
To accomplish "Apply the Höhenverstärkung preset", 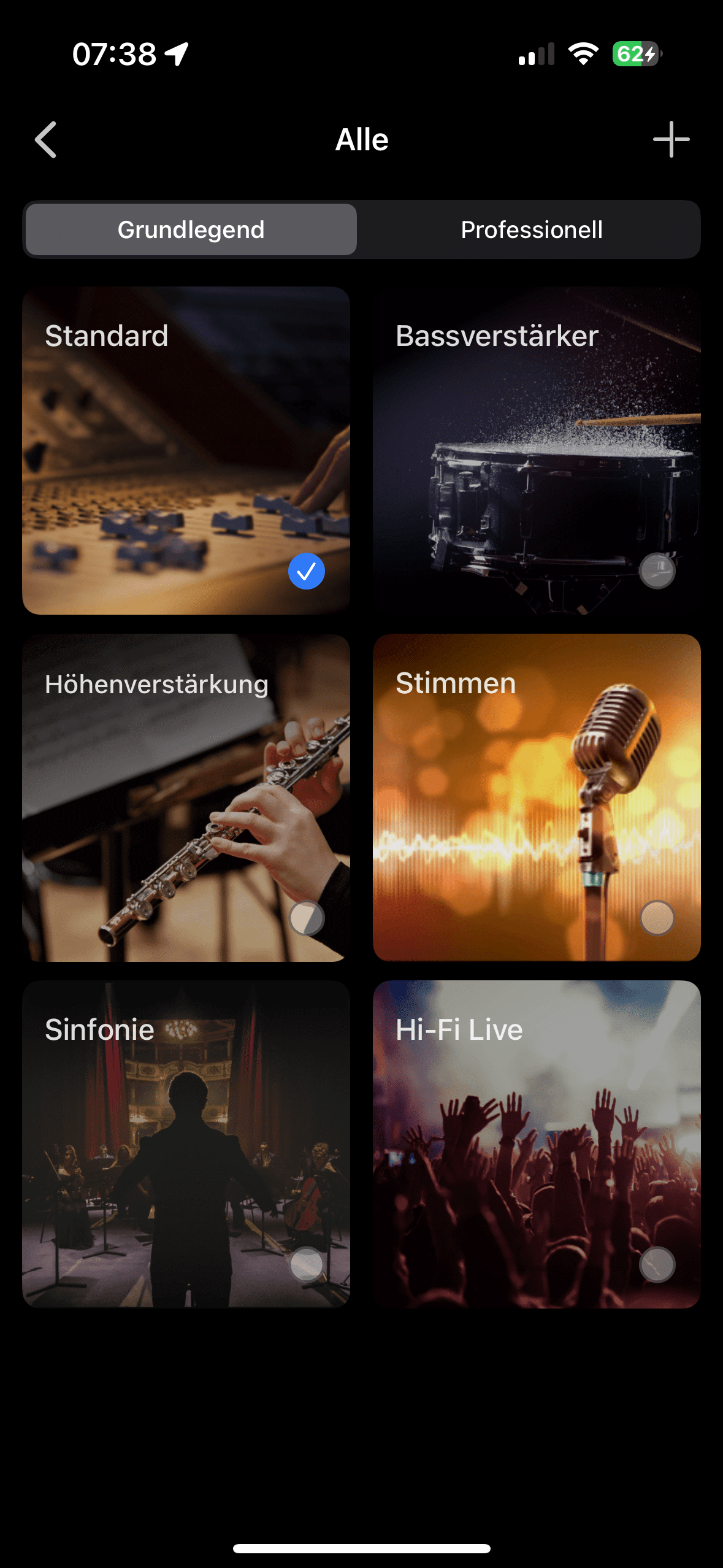I will [186, 797].
